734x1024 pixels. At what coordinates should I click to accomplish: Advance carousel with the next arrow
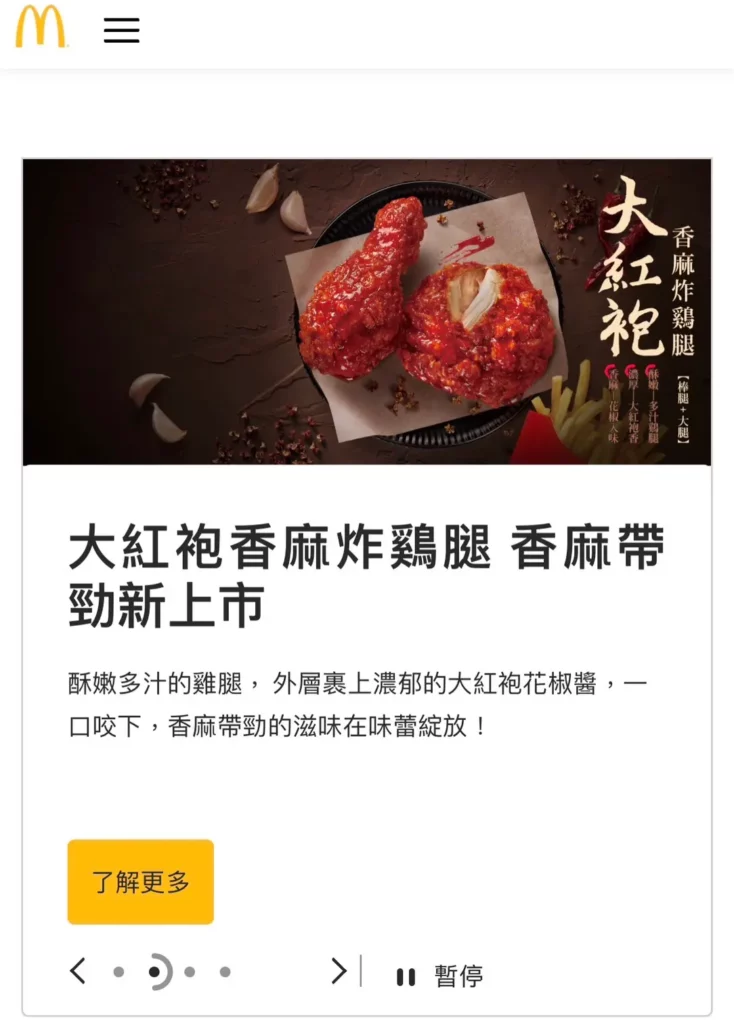(341, 969)
